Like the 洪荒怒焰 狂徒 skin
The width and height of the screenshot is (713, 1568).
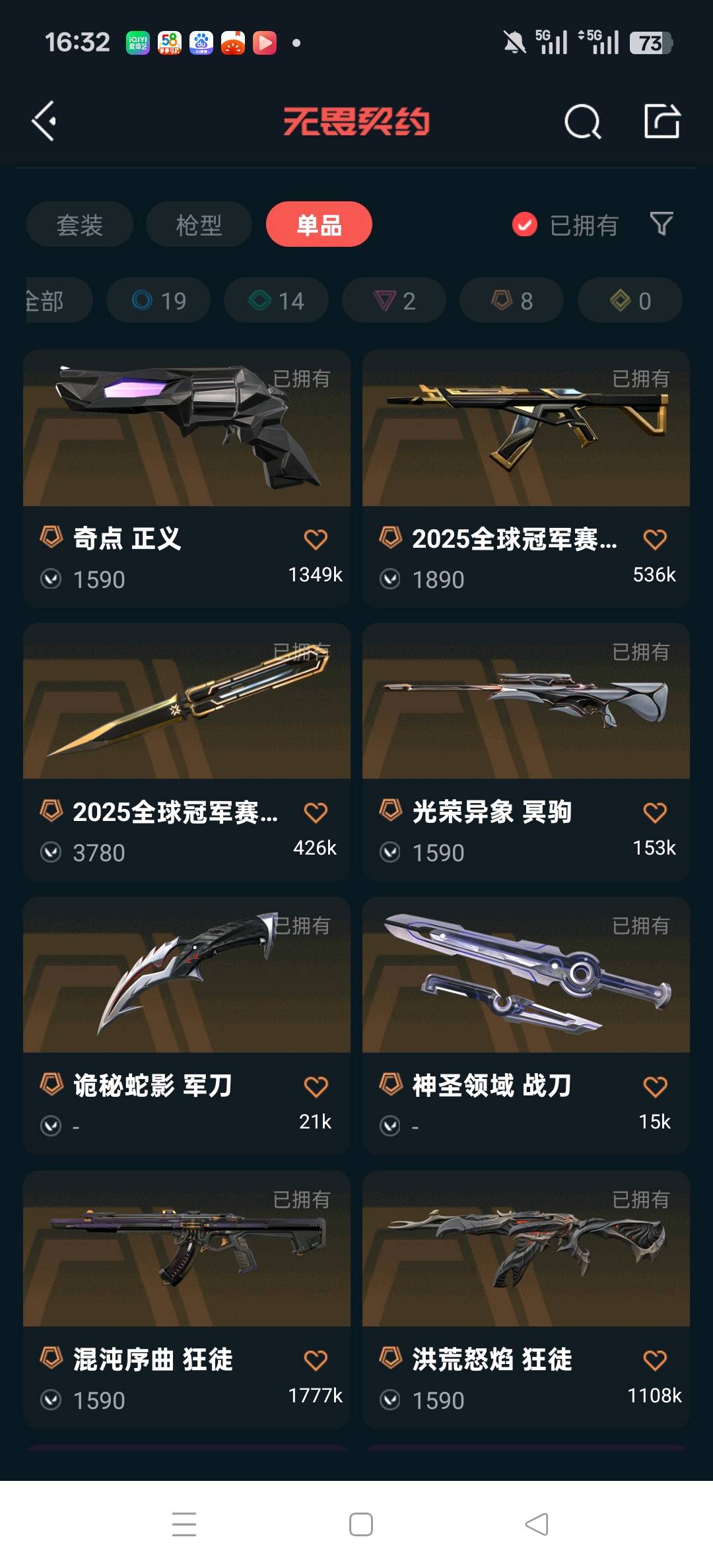click(655, 1360)
